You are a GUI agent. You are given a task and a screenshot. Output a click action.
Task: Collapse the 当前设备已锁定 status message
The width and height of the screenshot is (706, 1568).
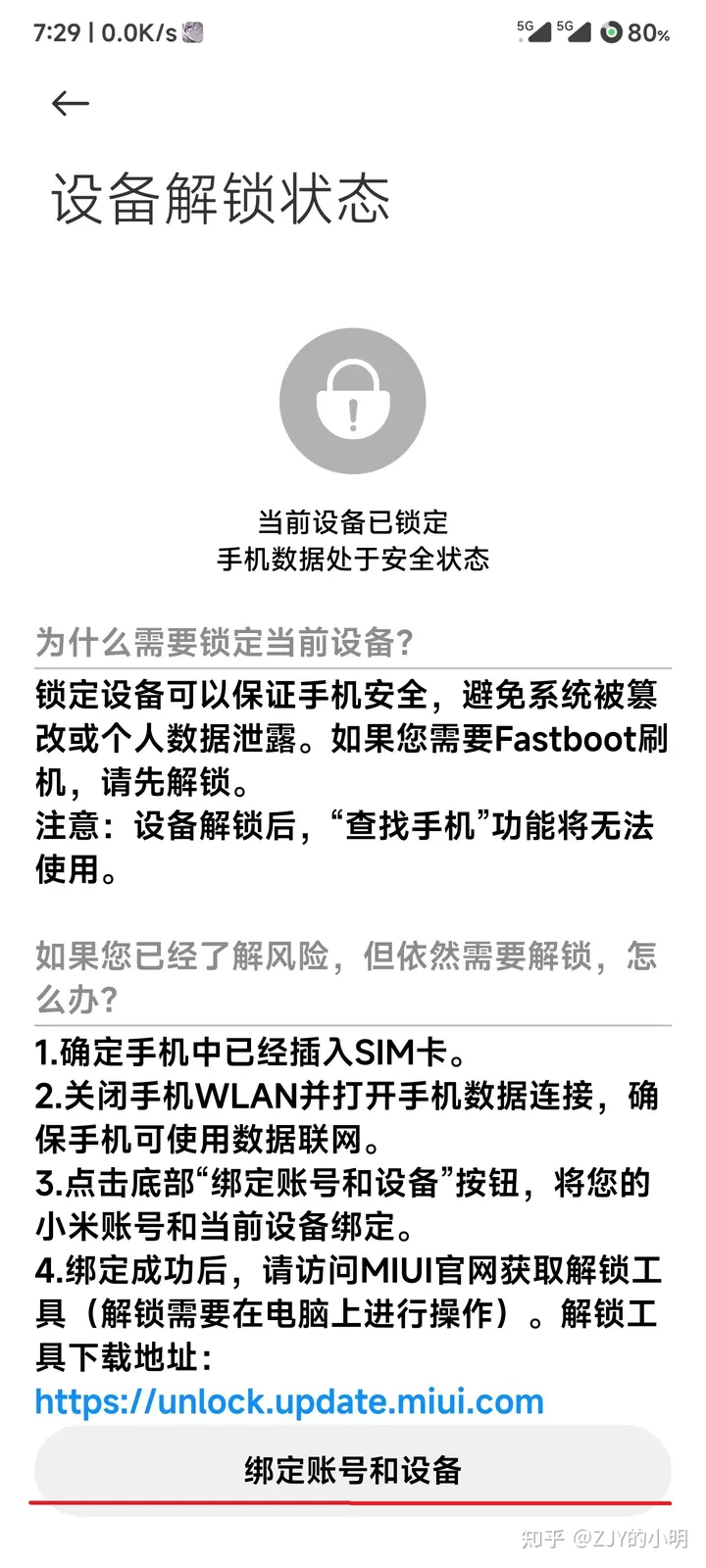click(x=353, y=541)
